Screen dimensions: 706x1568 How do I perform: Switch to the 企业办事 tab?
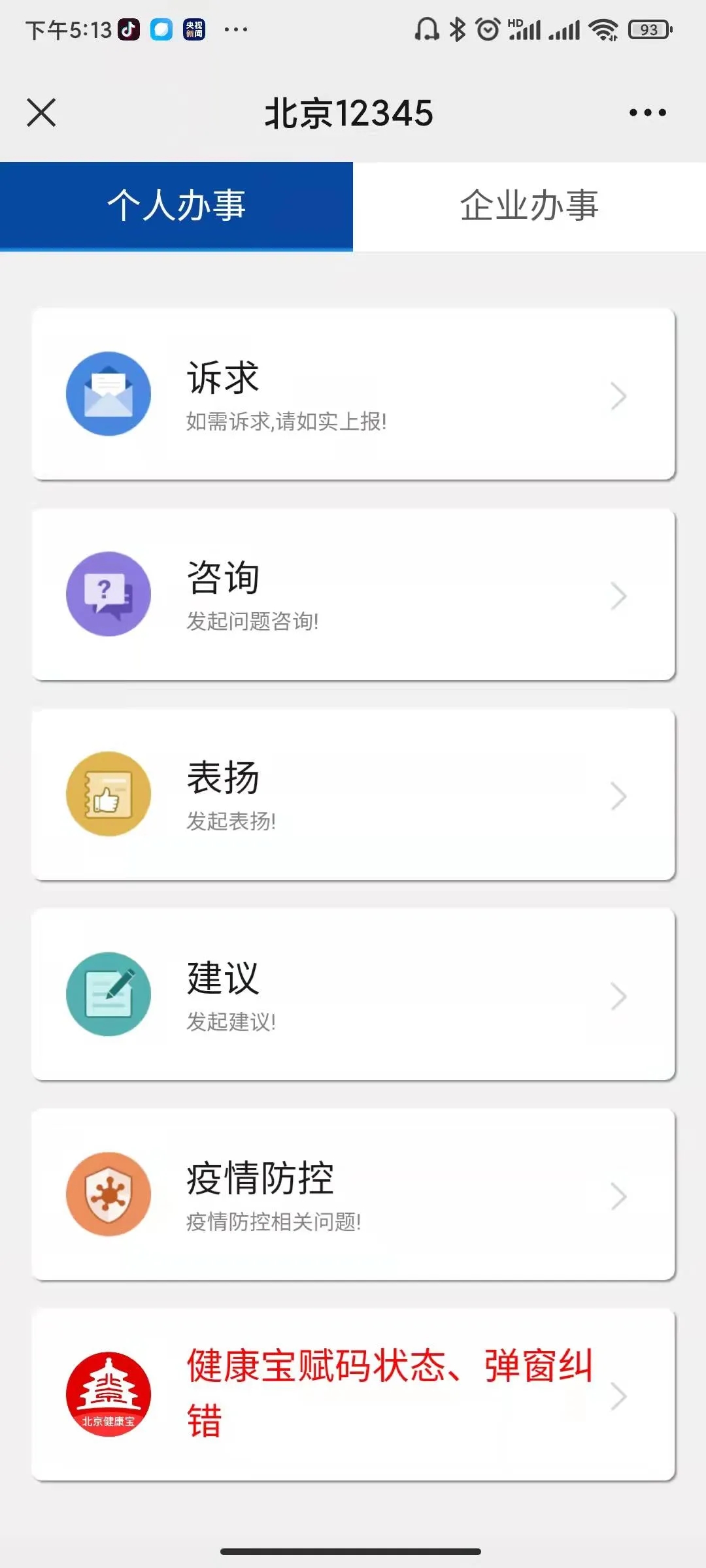[529, 206]
